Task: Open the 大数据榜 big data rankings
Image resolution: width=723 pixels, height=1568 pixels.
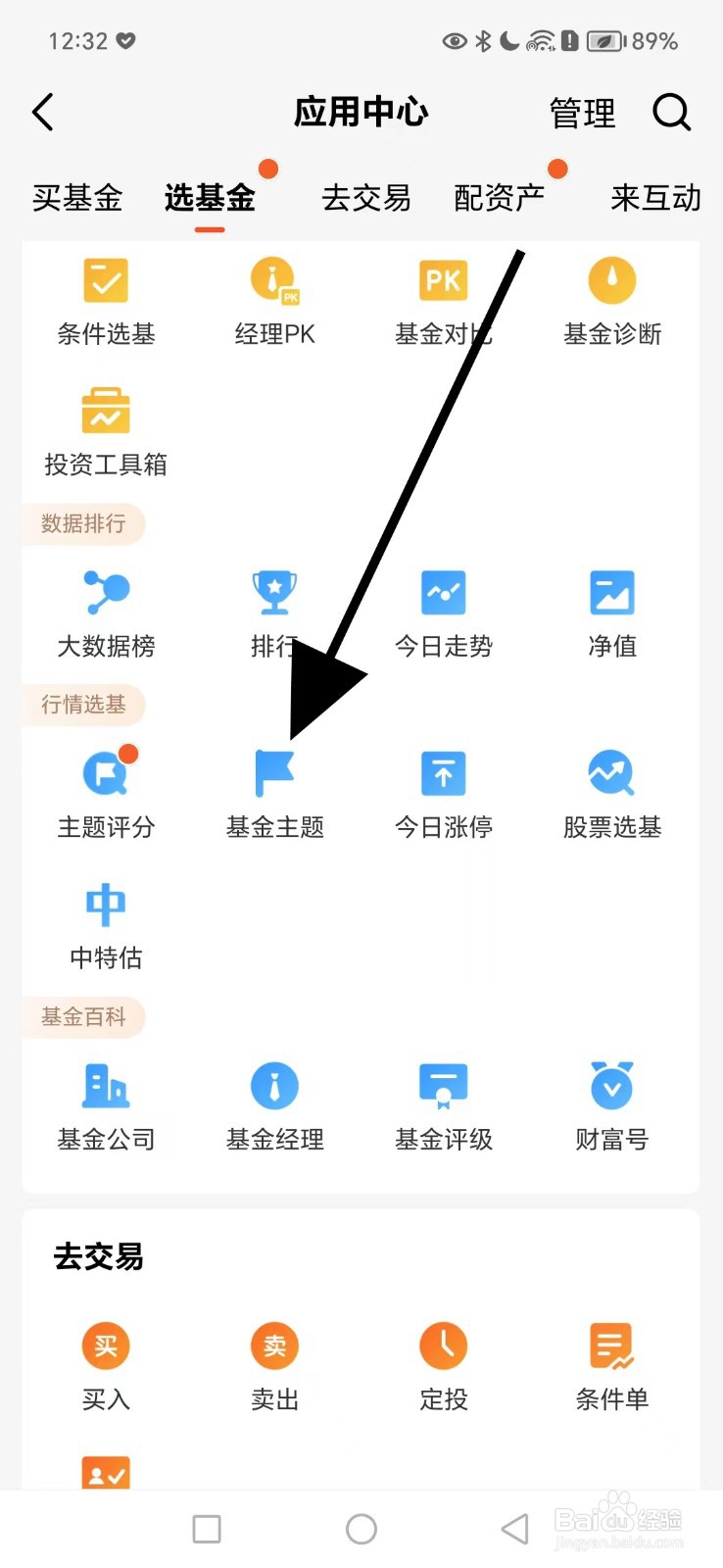Action: pos(105,608)
